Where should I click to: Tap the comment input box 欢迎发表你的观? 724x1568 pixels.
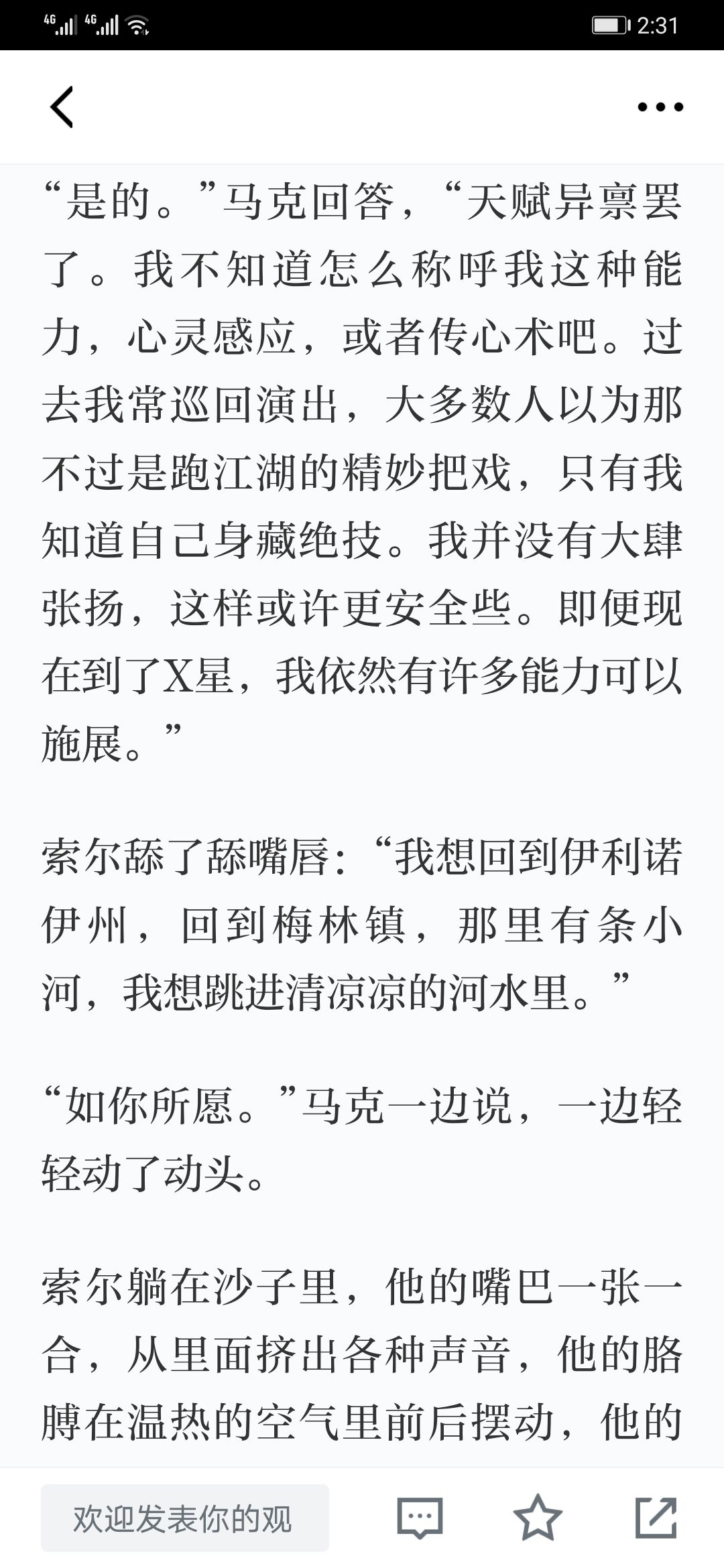click(185, 1518)
